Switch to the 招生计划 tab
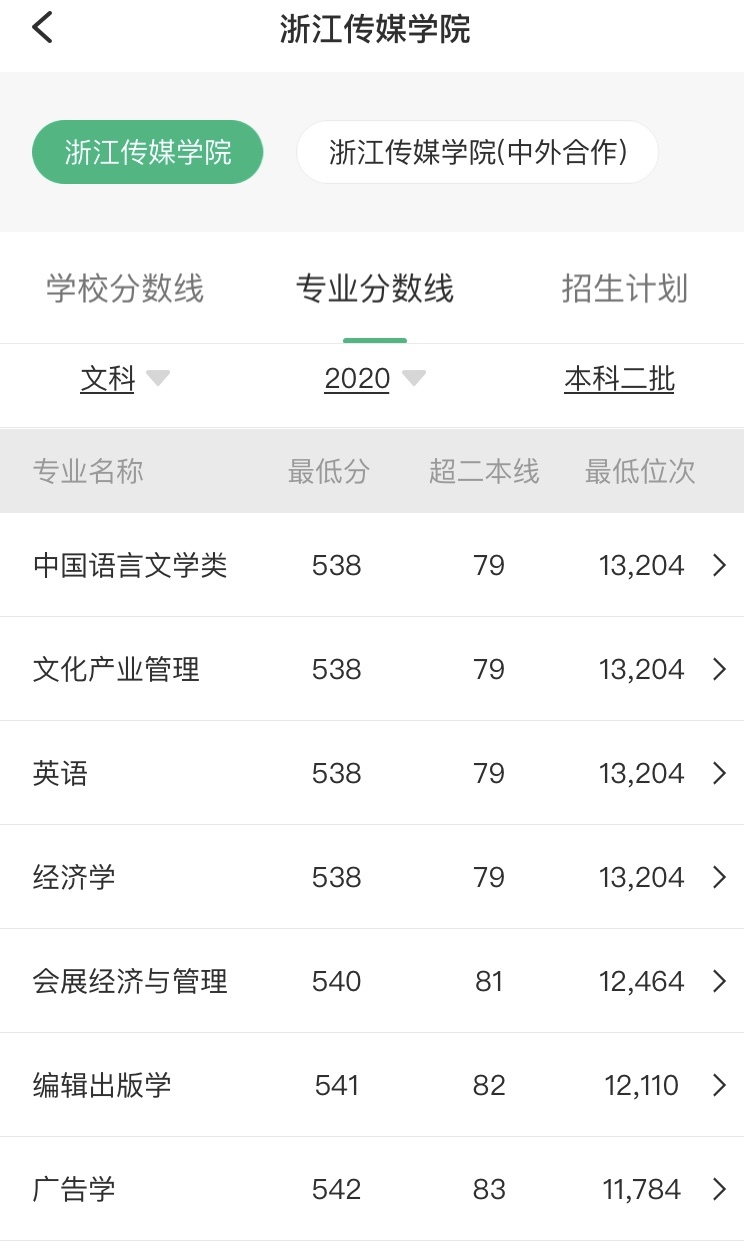This screenshot has width=744, height=1245. pyautogui.click(x=624, y=289)
